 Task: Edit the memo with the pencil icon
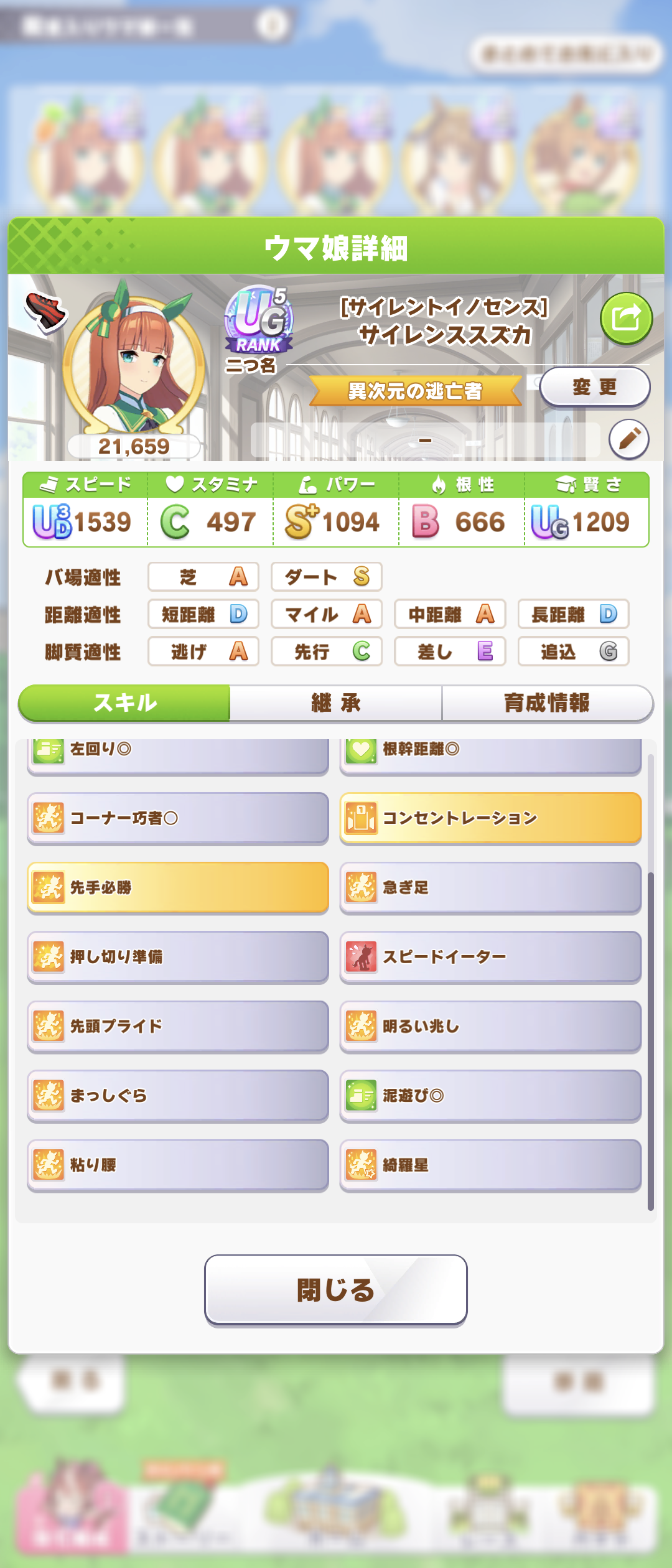(629, 439)
